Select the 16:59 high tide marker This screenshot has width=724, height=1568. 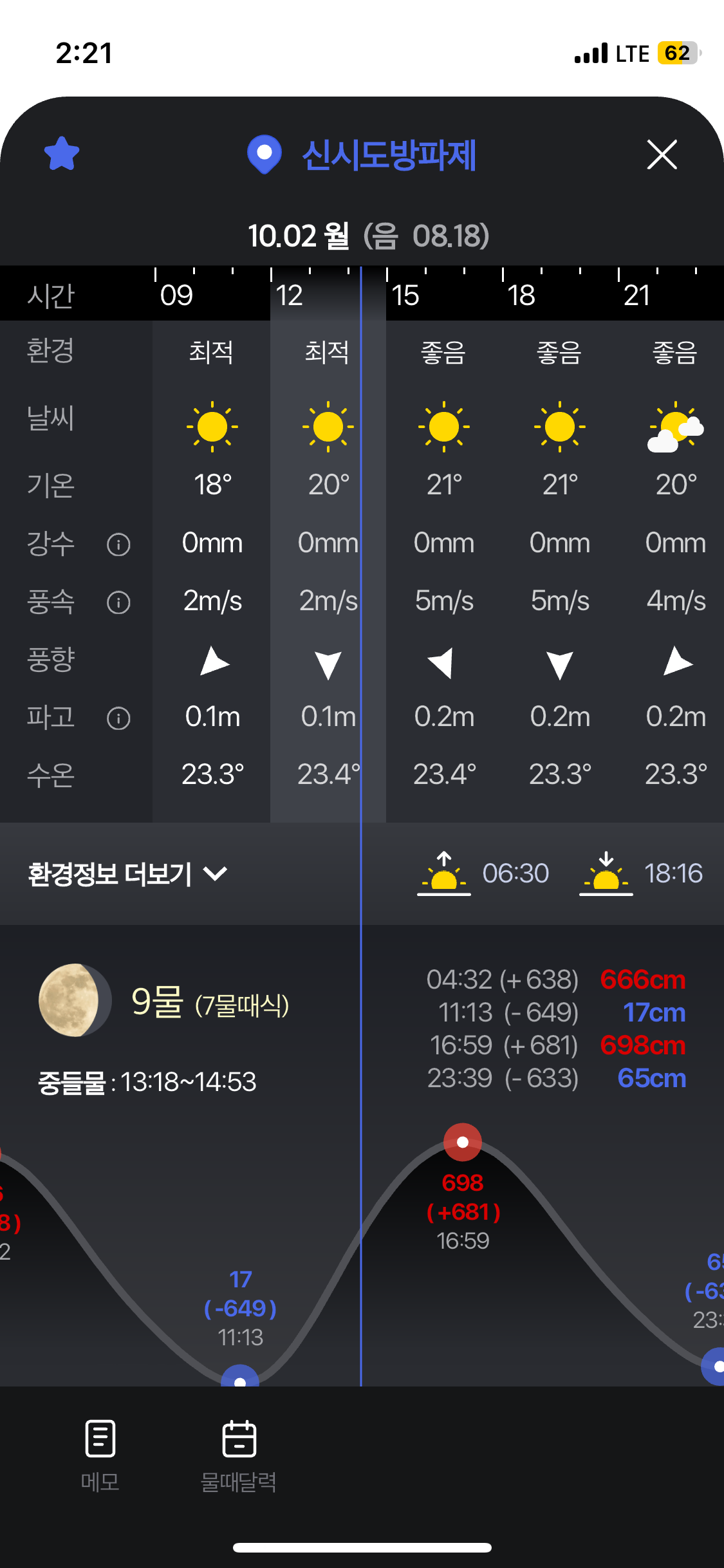coord(462,1143)
